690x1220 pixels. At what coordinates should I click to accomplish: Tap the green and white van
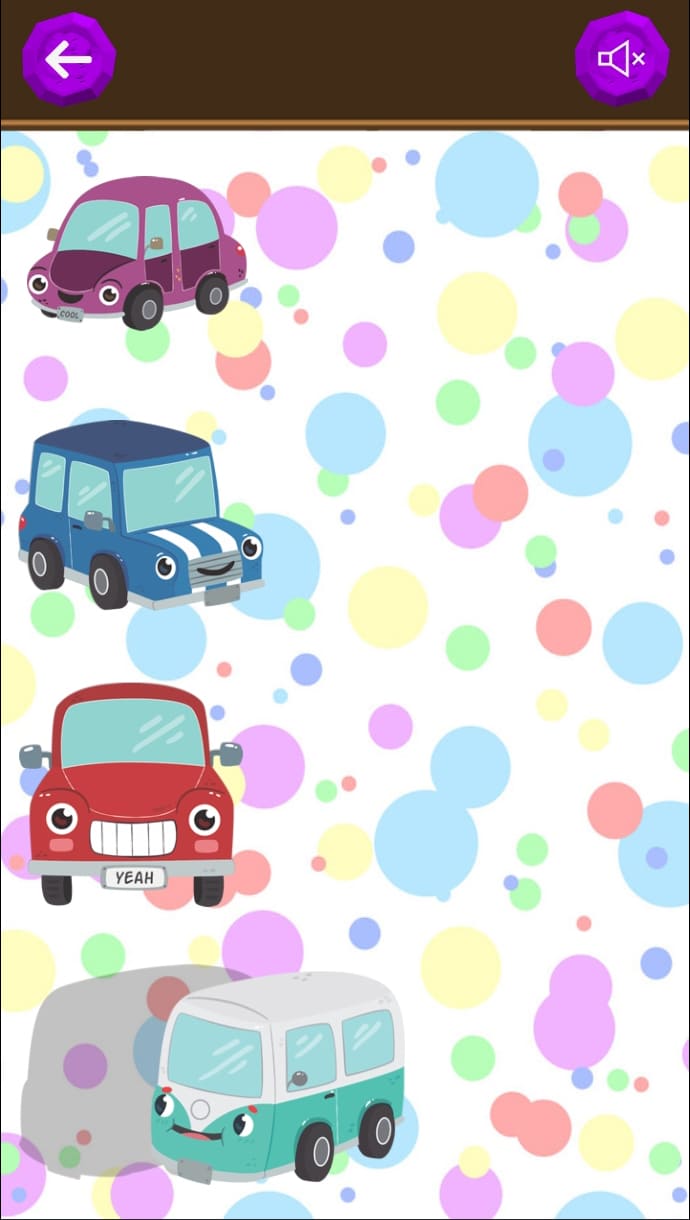pos(280,1075)
